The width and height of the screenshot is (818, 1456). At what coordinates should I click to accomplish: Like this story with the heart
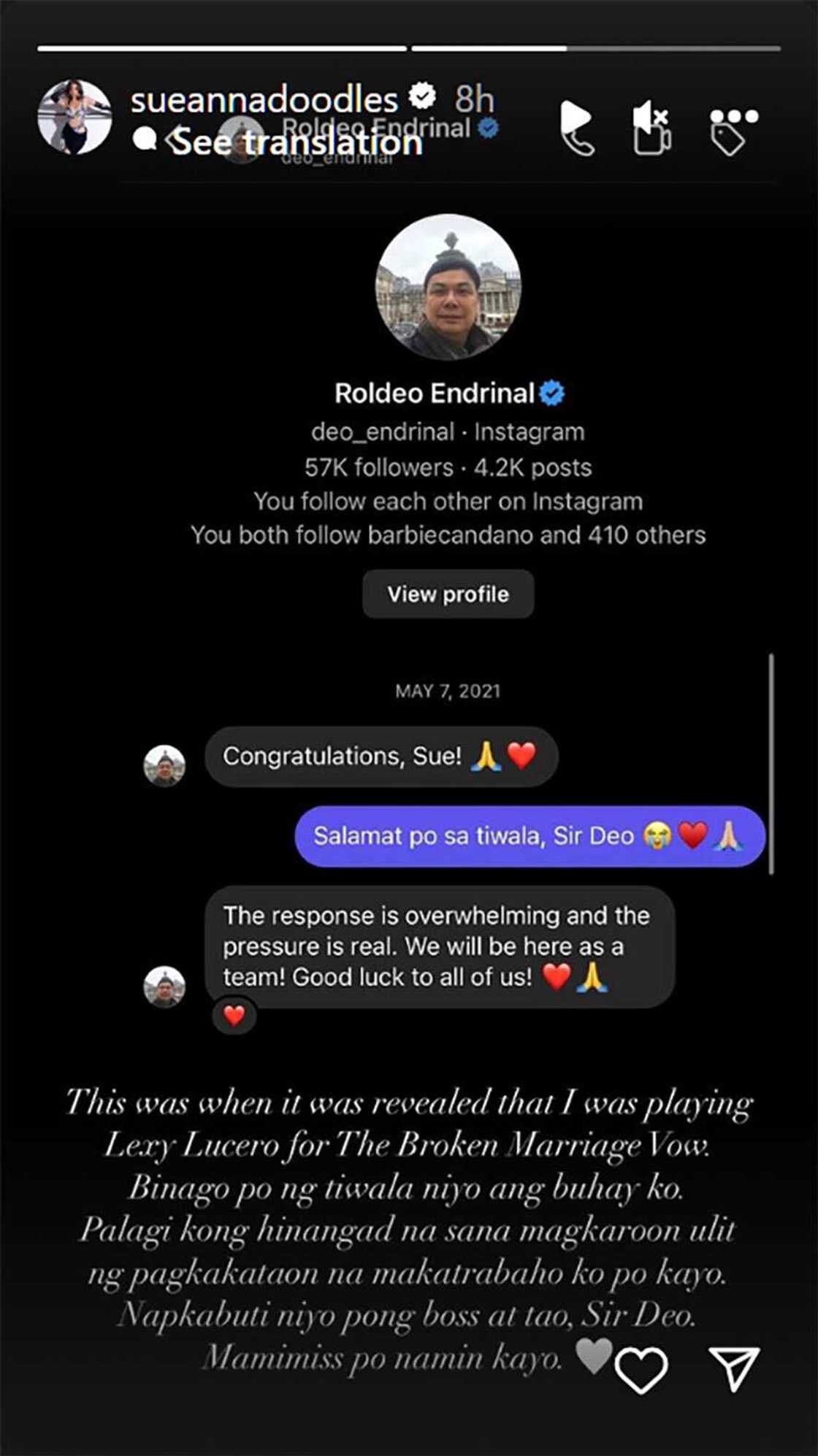(641, 1371)
